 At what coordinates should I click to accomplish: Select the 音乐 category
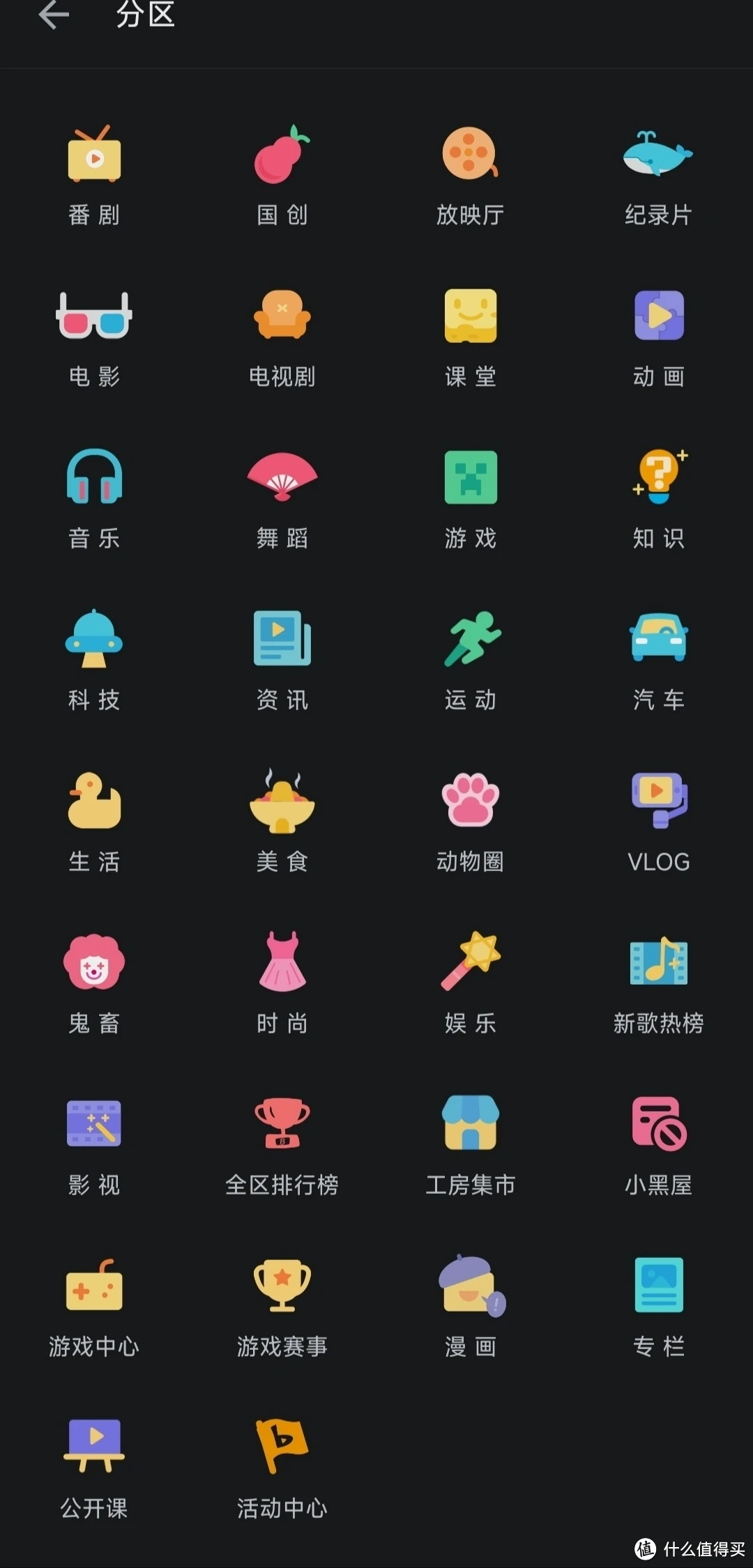point(94,500)
